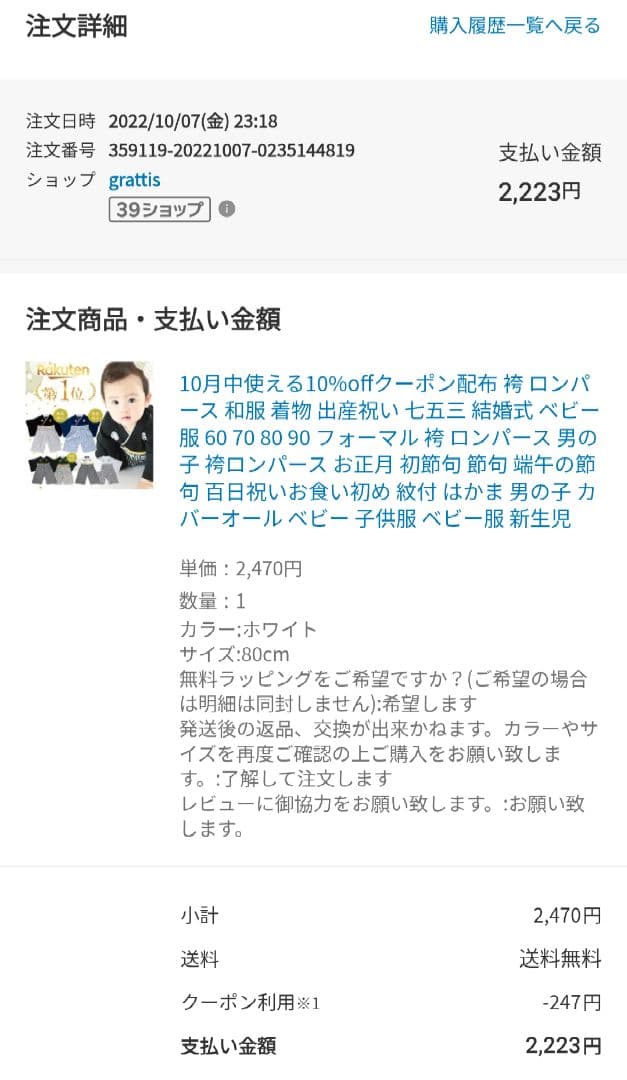This screenshot has height=1080, width=627.
Task: Return to the purchase history list
Action: [x=514, y=26]
